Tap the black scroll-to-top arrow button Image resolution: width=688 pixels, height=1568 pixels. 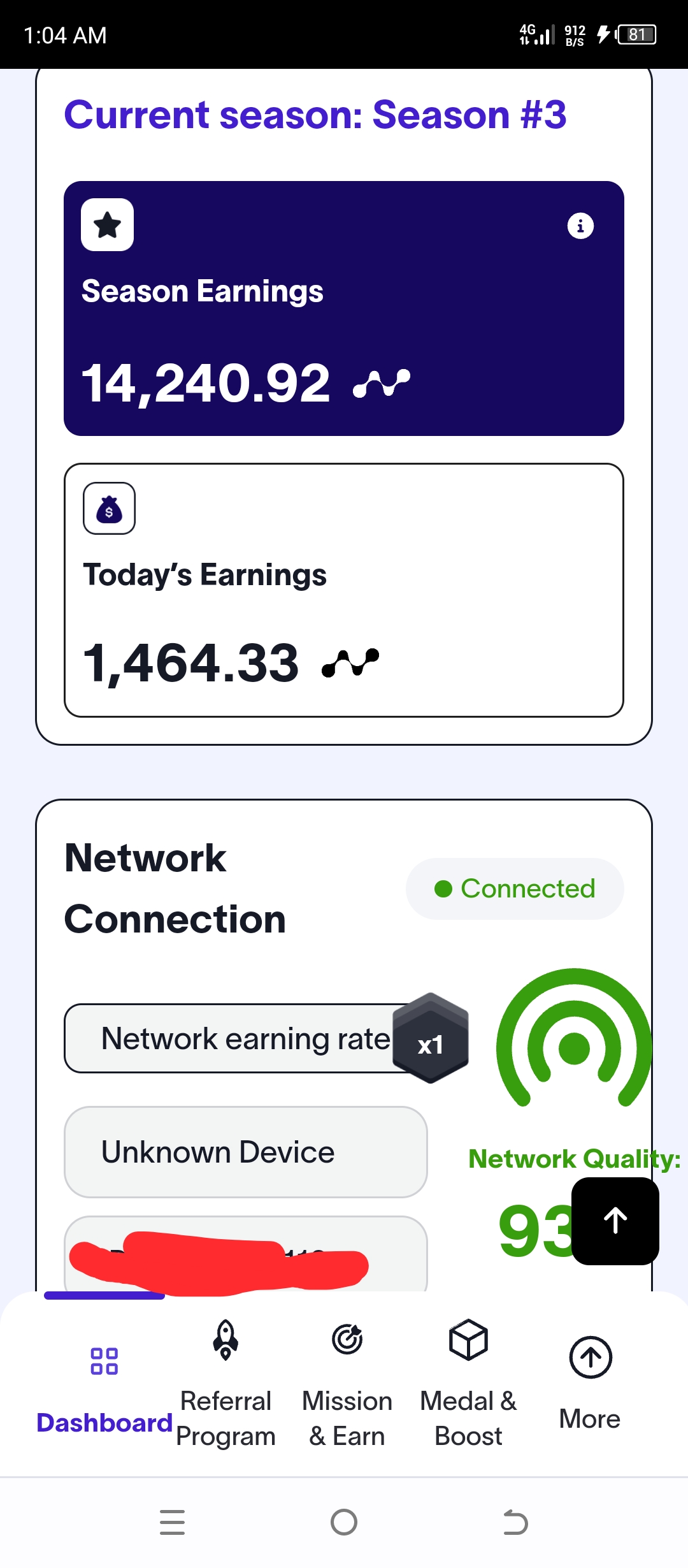coord(615,1221)
